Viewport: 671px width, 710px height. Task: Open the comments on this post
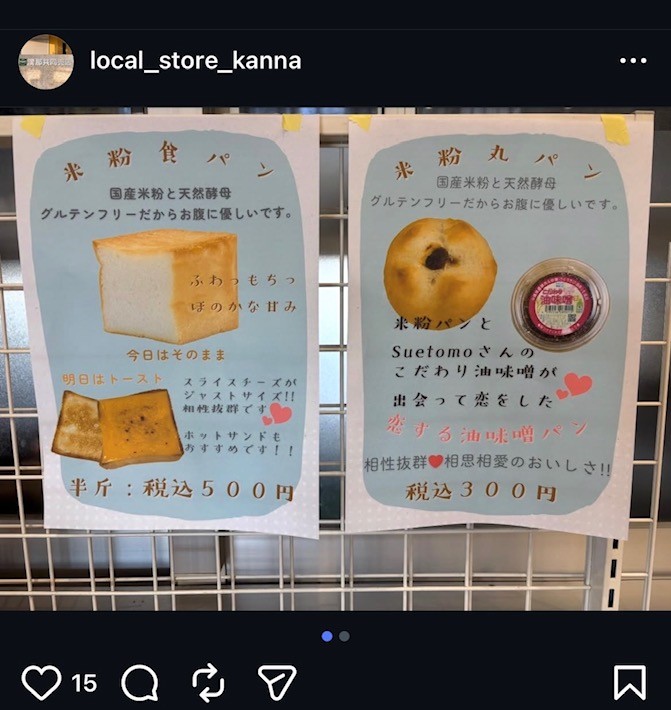click(x=140, y=683)
